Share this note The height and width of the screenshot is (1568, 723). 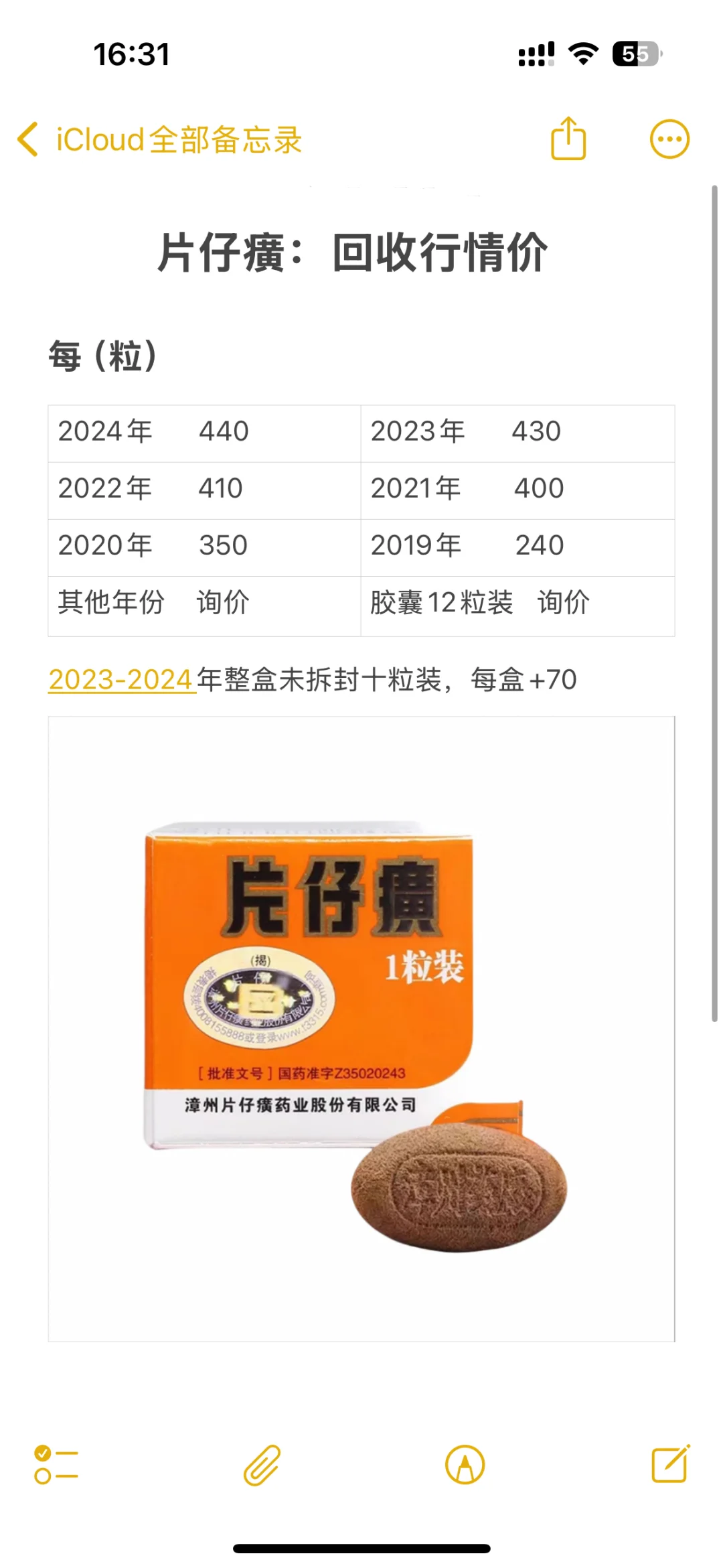[x=568, y=139]
